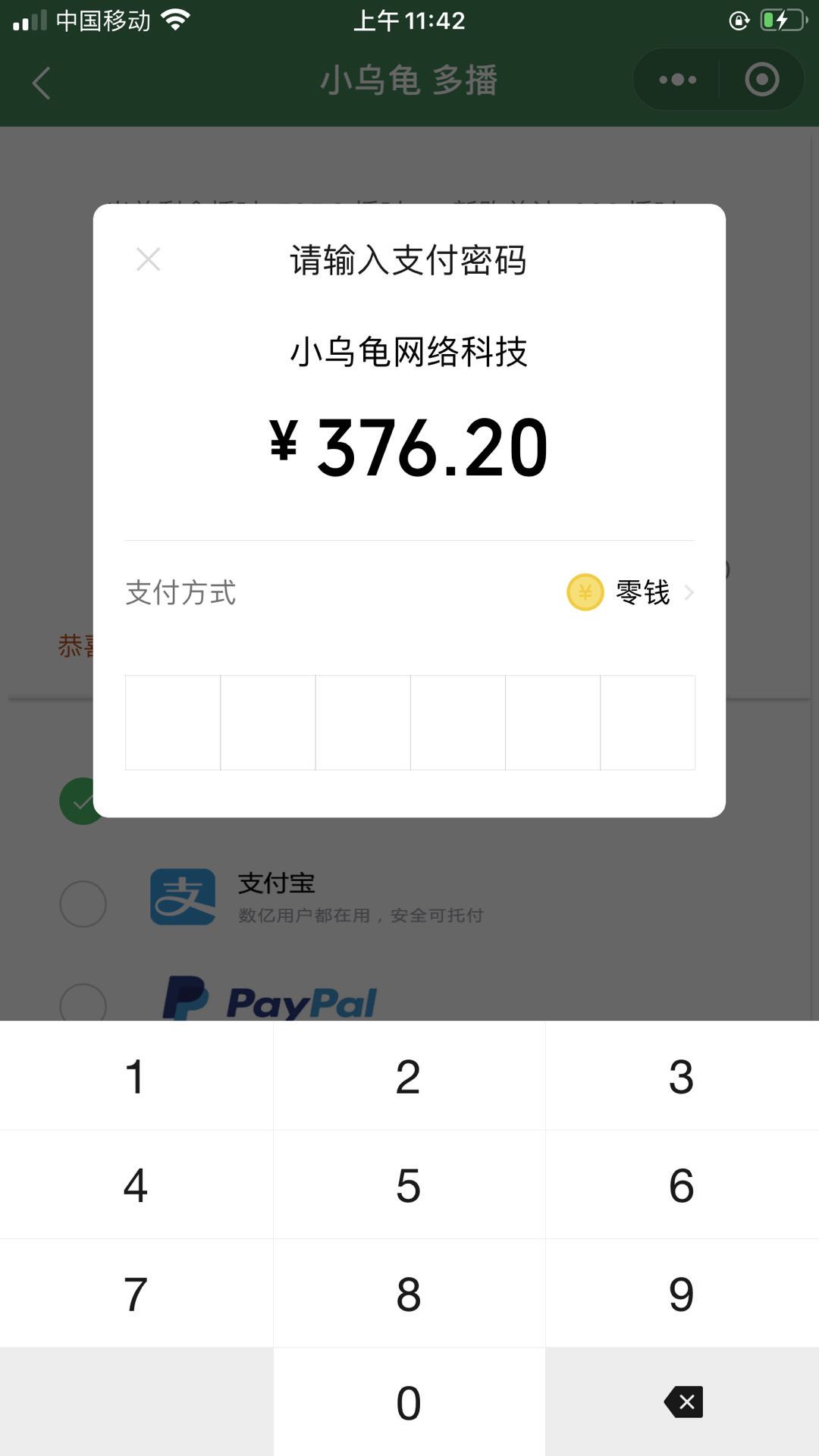Enter digit 9 on the keypad

pyautogui.click(x=682, y=1293)
